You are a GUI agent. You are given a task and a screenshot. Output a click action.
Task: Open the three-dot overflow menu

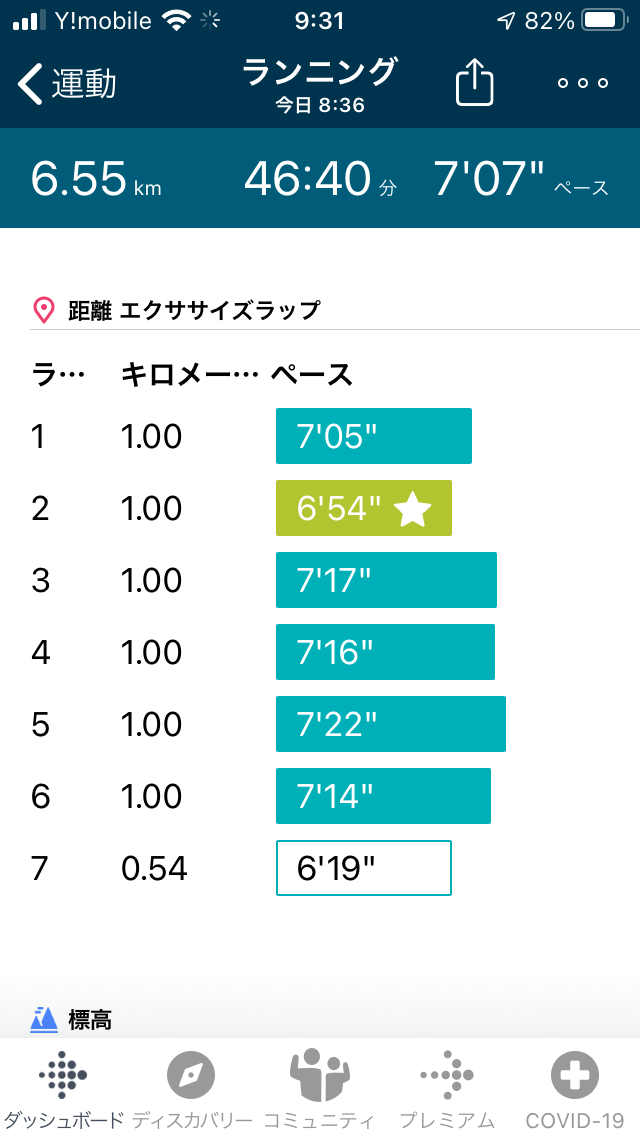pos(583,84)
